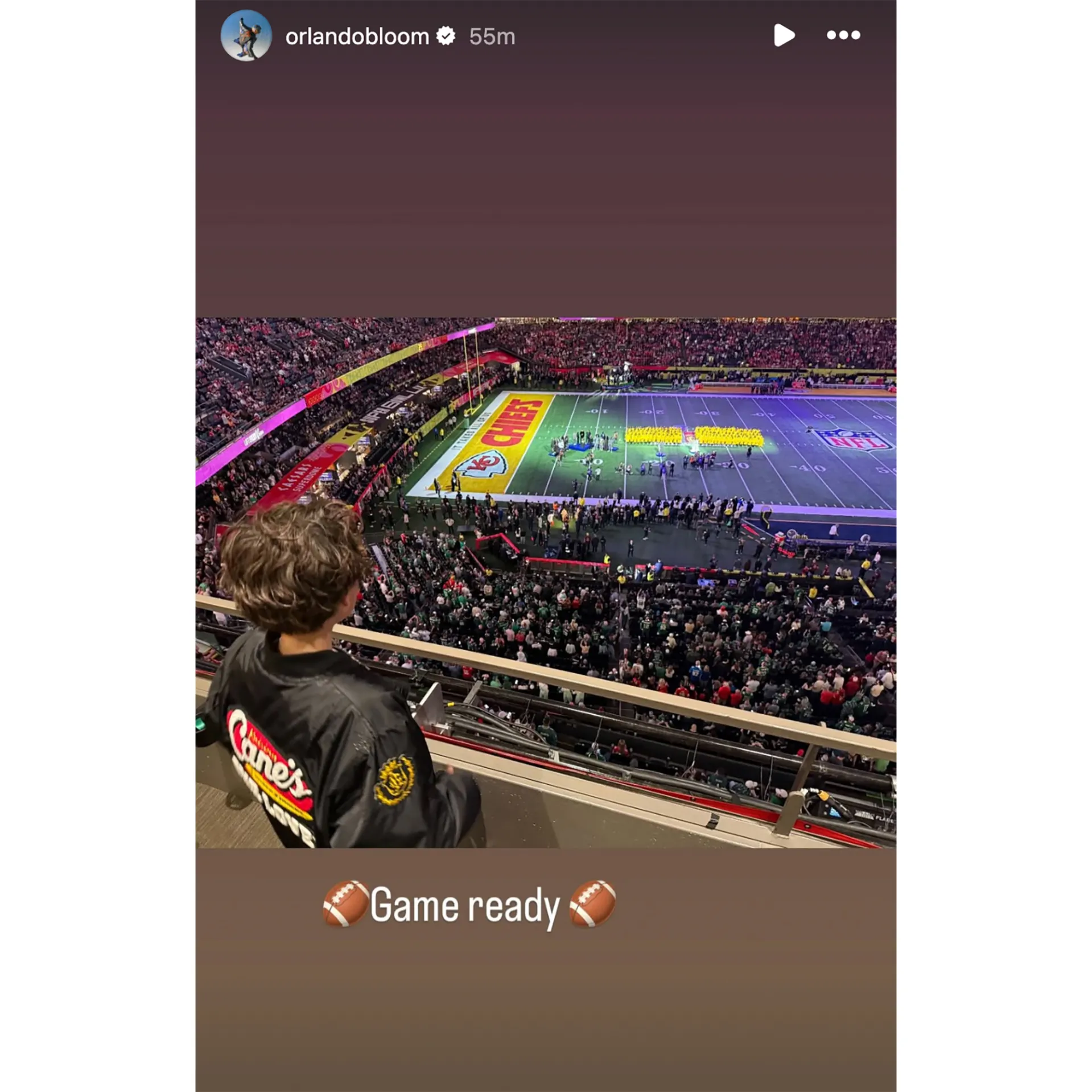Resume story playback with the play icon
This screenshot has height=1092, width=1092.
pos(784,35)
